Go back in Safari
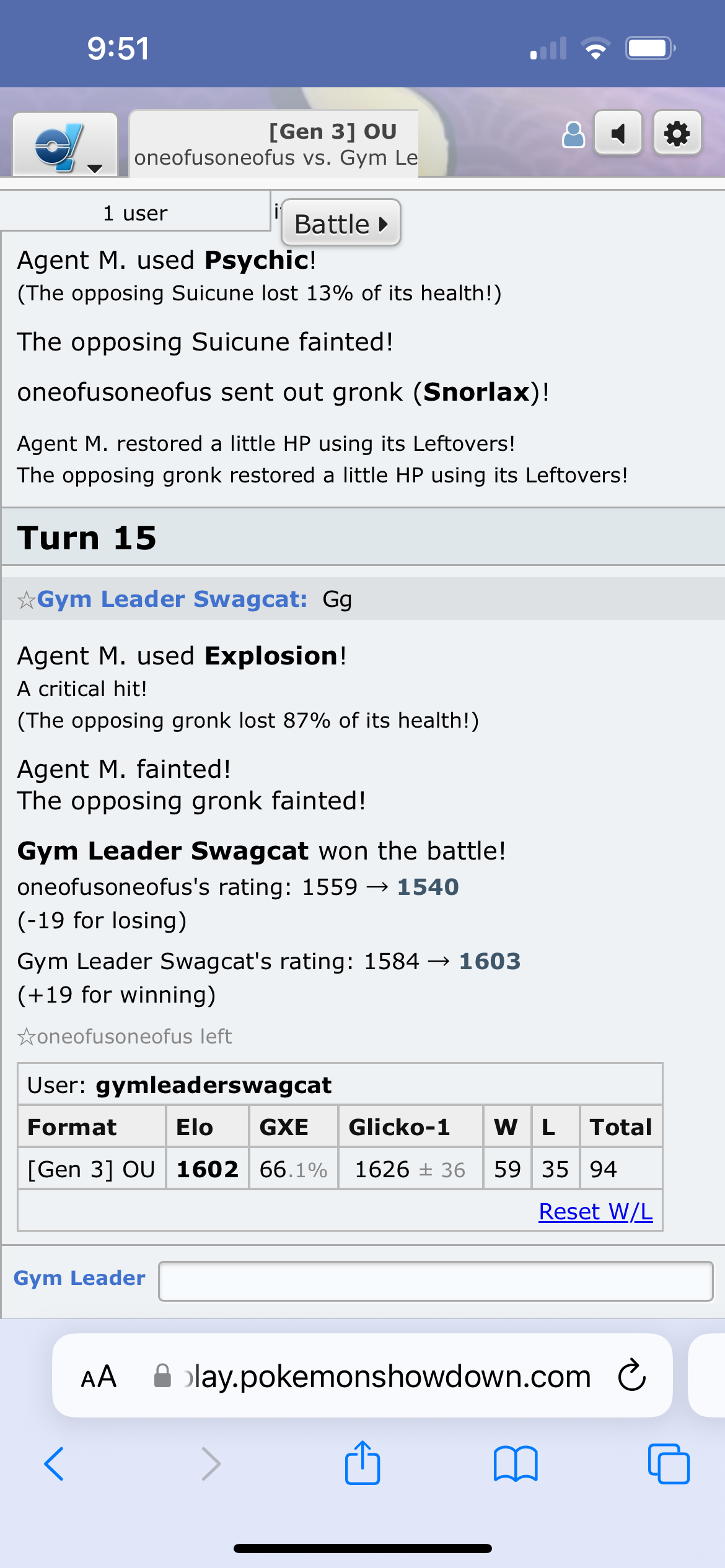Viewport: 725px width, 1568px height. (x=55, y=1464)
